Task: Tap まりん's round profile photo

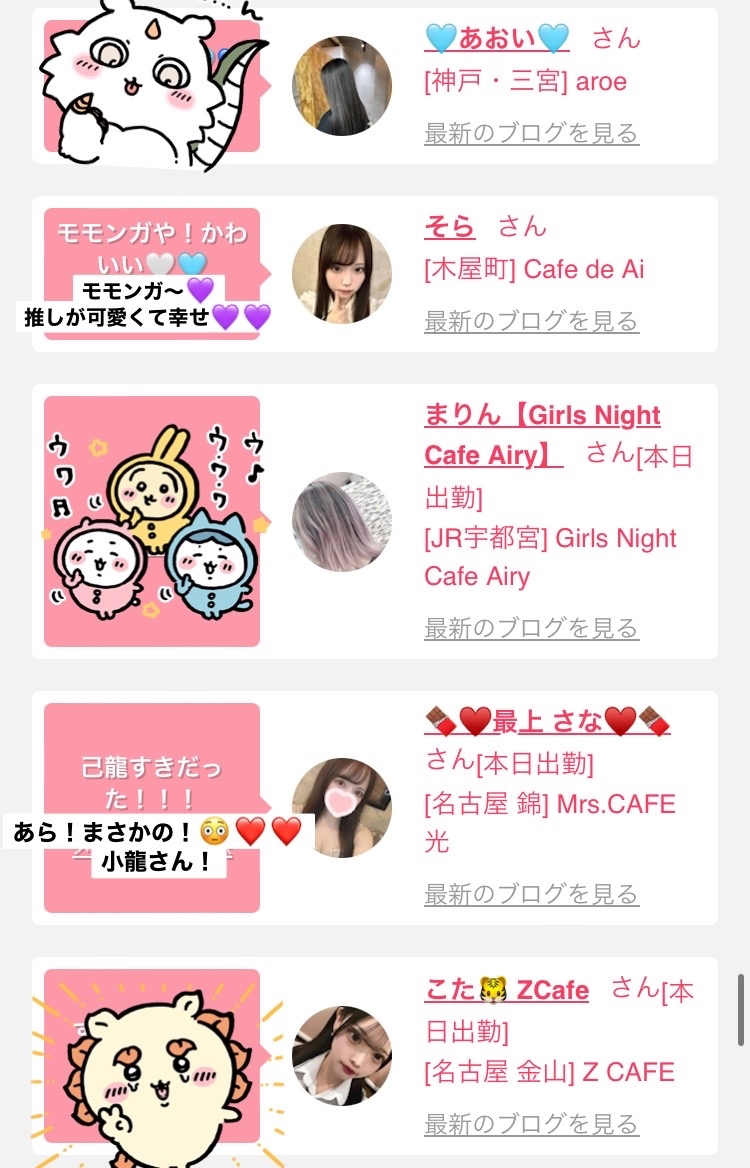Action: coord(342,521)
